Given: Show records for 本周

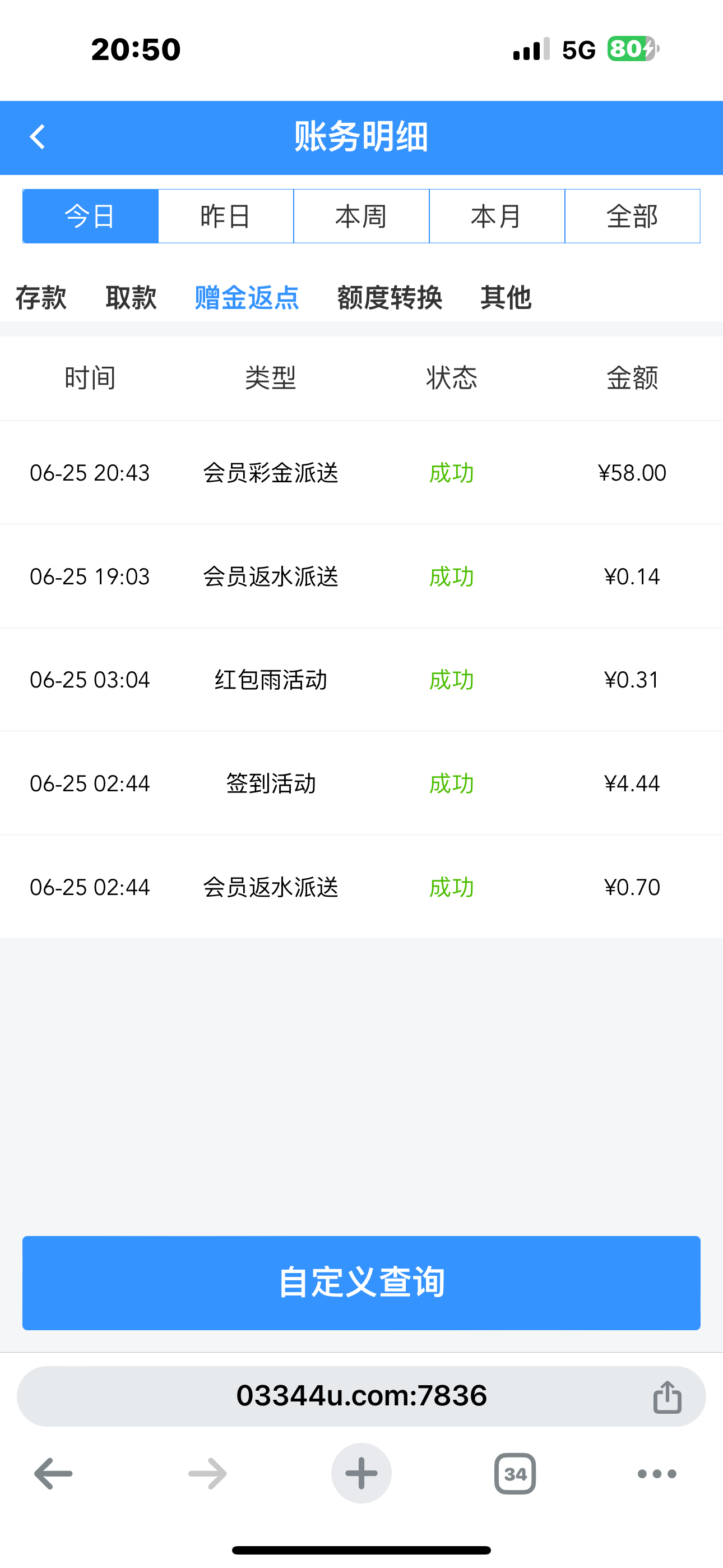Looking at the screenshot, I should 361,216.
